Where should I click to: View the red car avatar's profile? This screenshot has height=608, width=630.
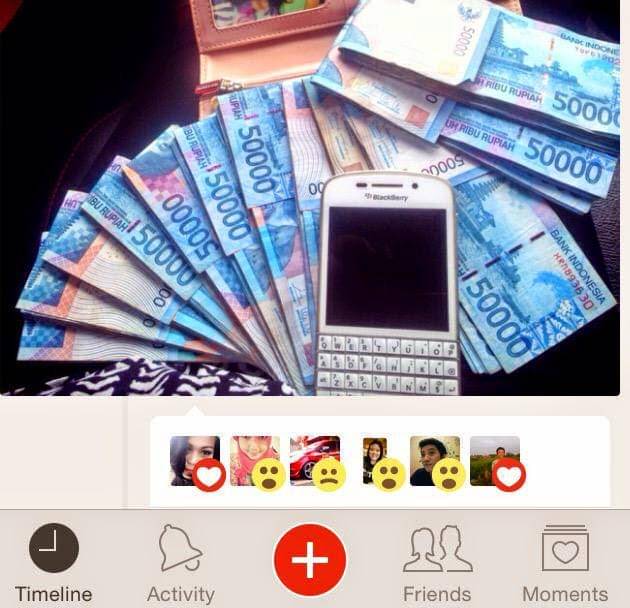(315, 461)
